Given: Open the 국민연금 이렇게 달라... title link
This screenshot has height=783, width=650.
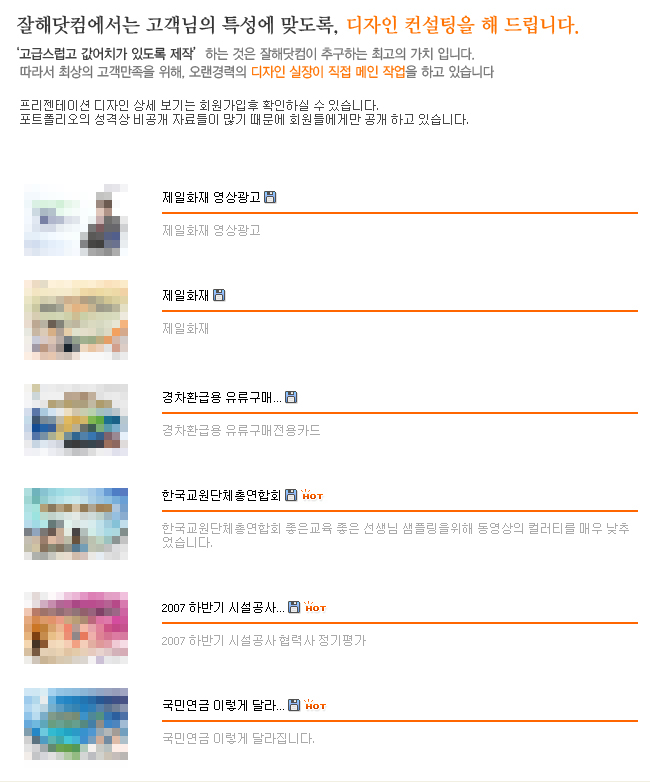Looking at the screenshot, I should [x=222, y=706].
